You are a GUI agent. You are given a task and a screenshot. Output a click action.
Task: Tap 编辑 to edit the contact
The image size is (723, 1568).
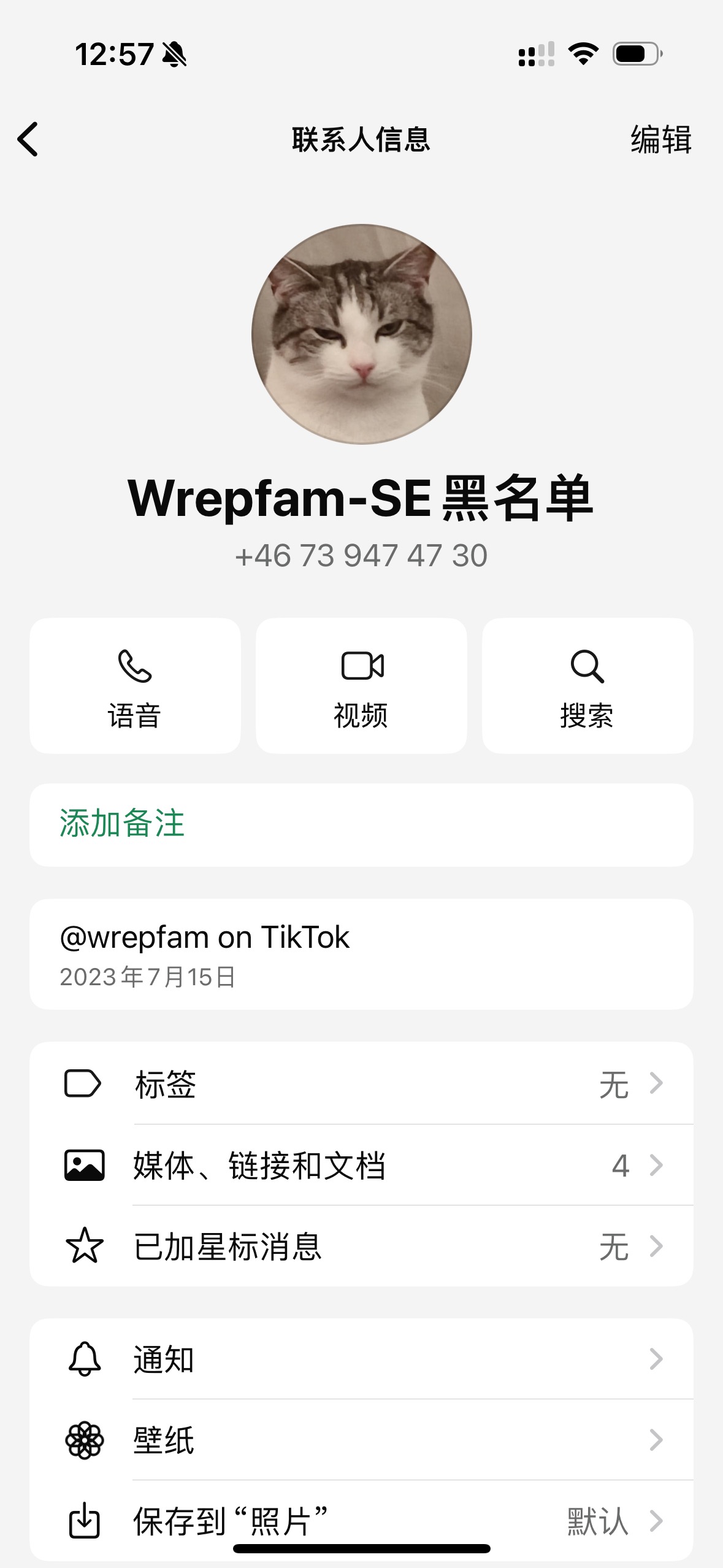[660, 140]
